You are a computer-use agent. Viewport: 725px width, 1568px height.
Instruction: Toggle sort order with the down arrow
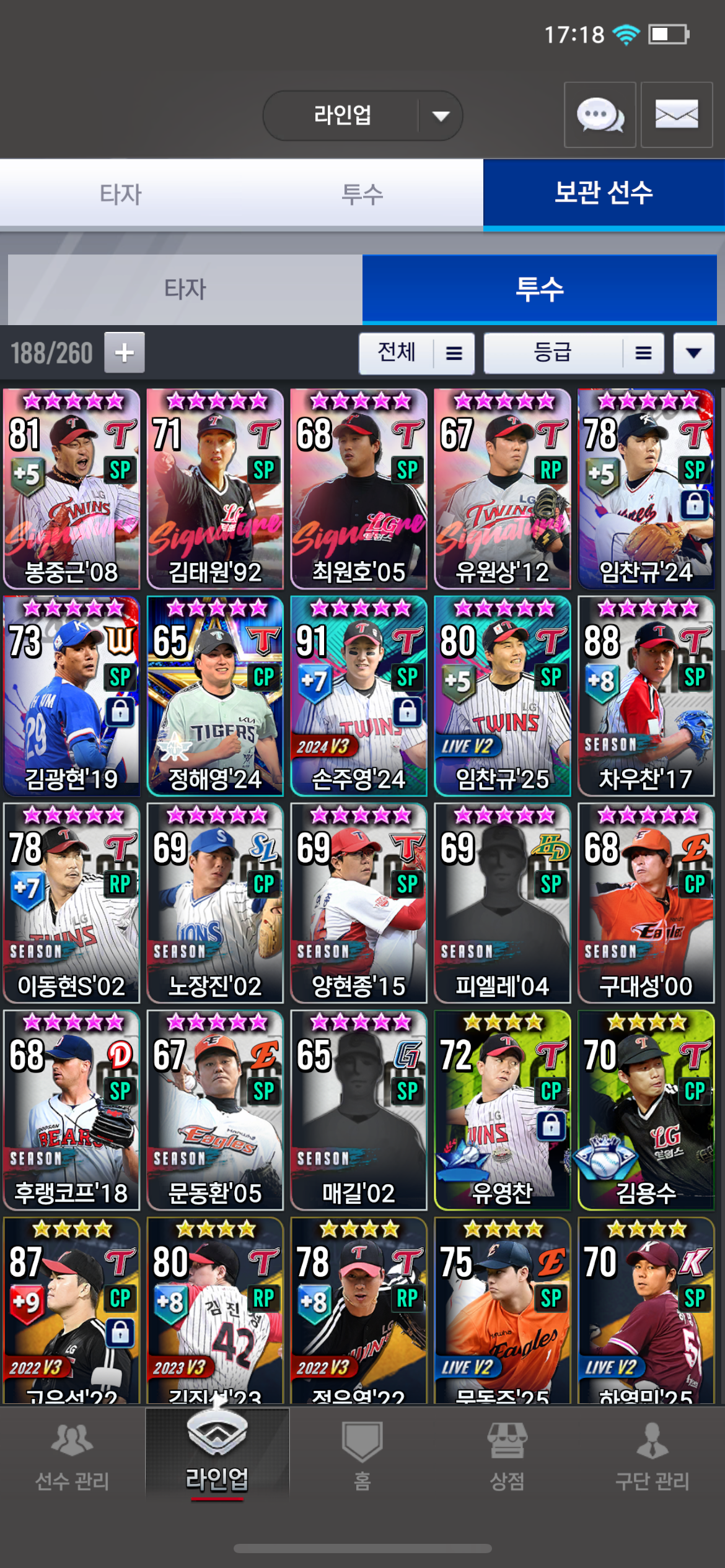(693, 353)
